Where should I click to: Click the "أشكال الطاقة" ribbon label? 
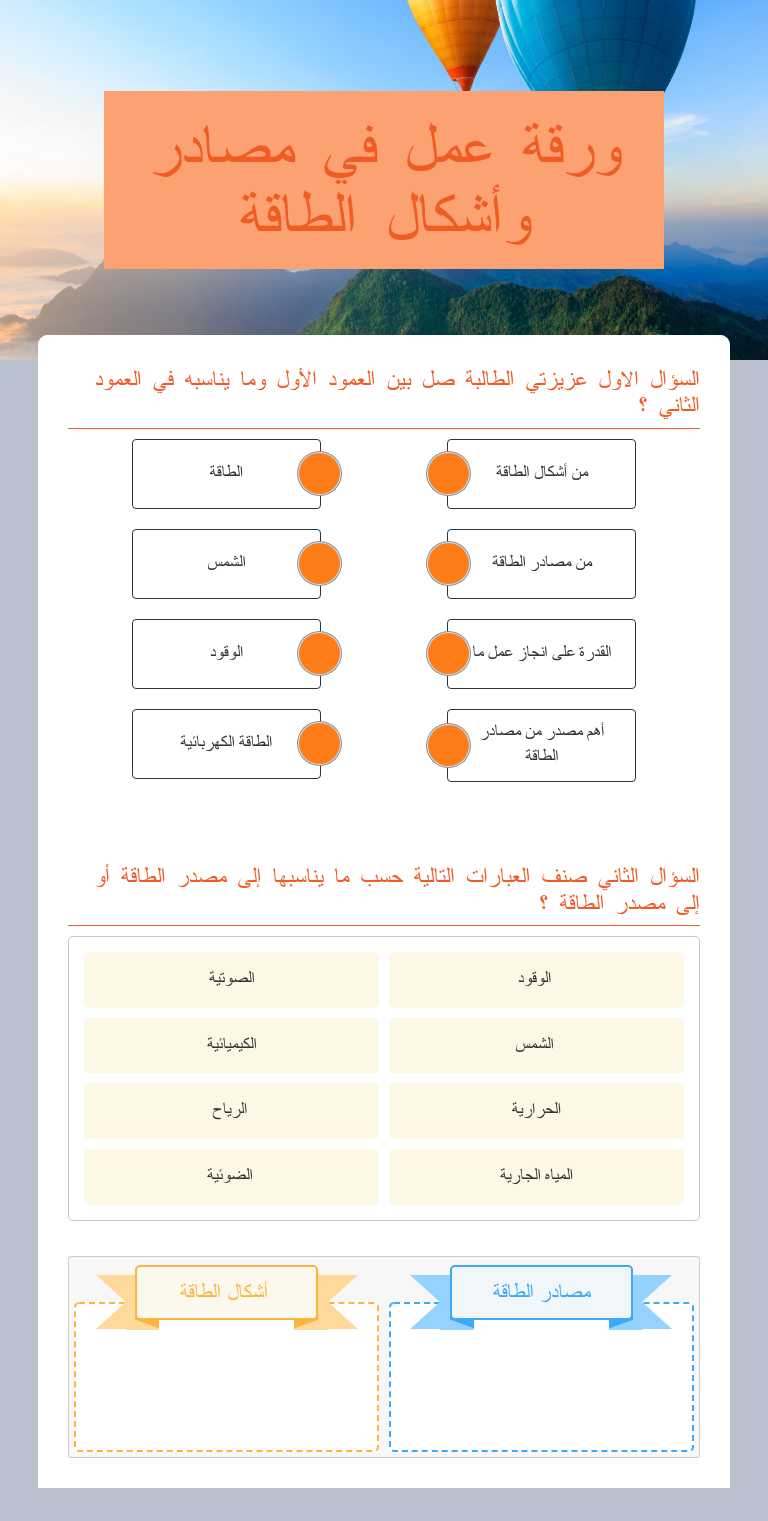tap(225, 1292)
